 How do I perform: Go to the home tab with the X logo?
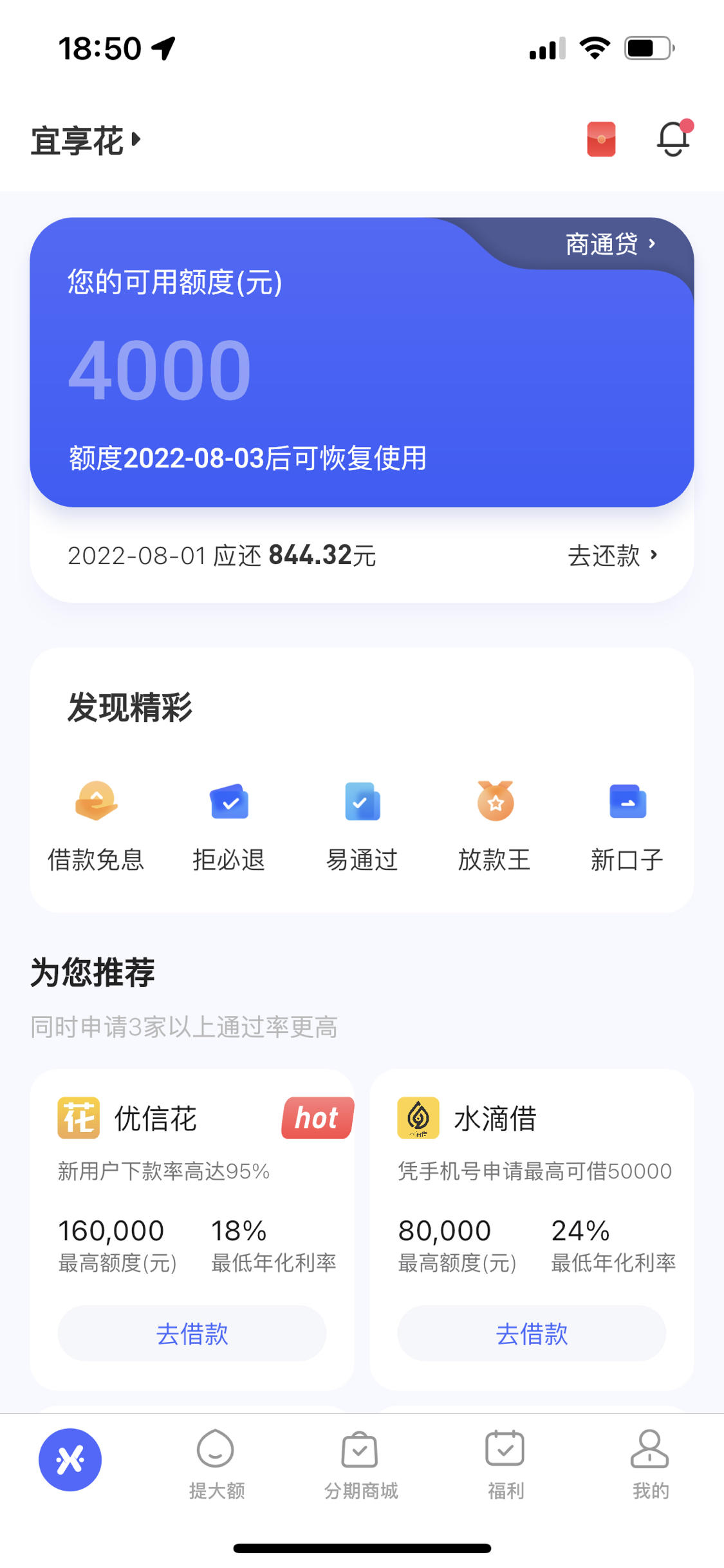tap(70, 1459)
